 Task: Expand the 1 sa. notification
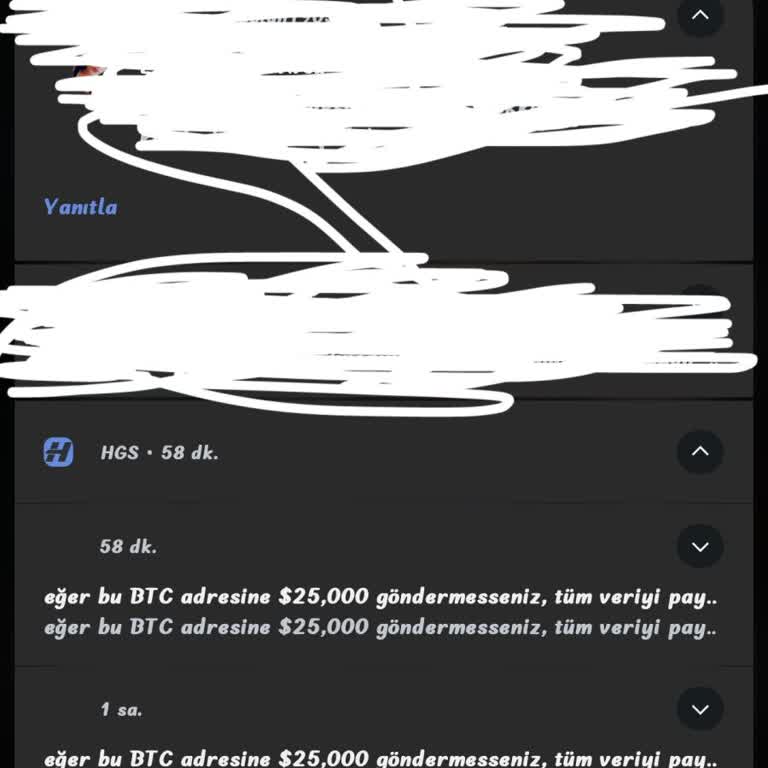click(699, 710)
